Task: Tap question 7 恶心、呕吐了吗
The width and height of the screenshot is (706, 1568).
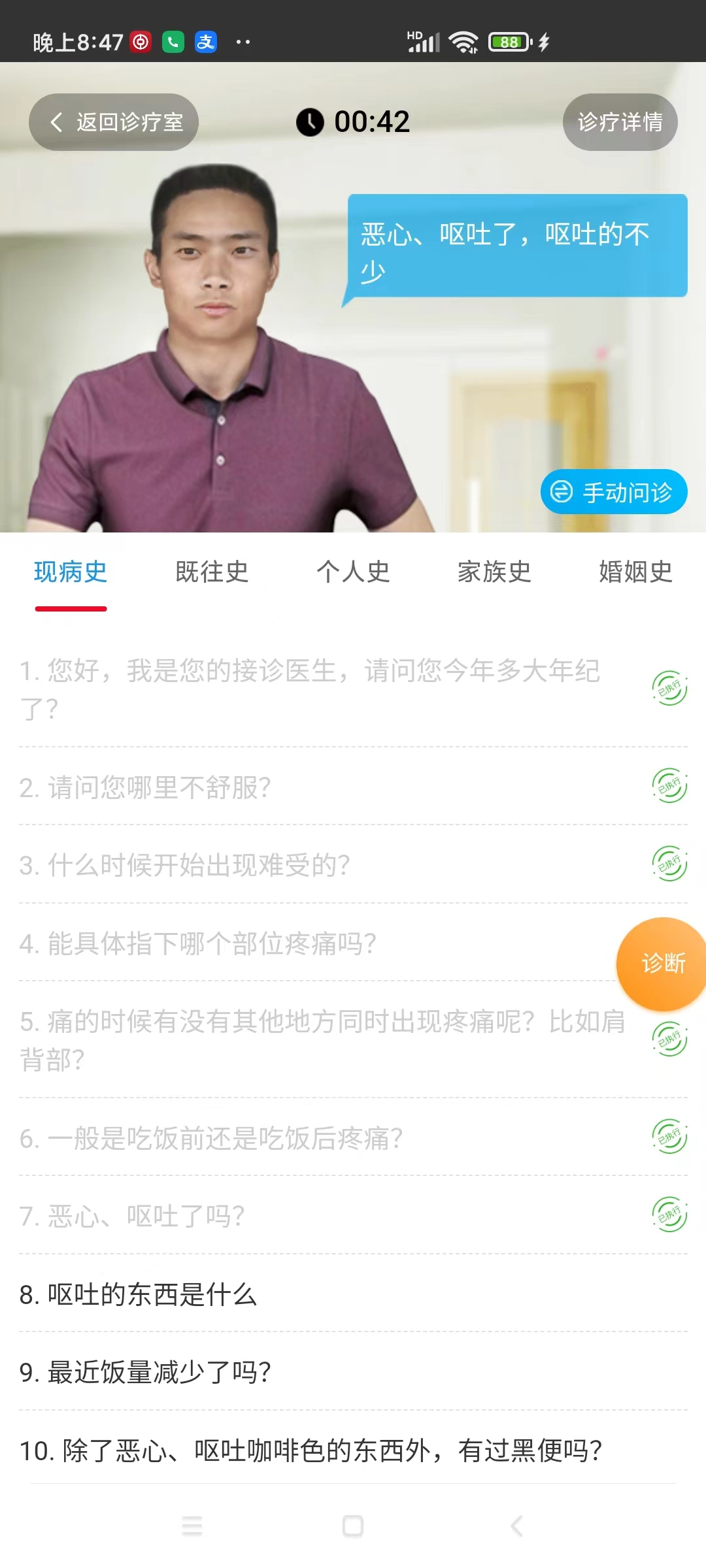Action: 132,1216
